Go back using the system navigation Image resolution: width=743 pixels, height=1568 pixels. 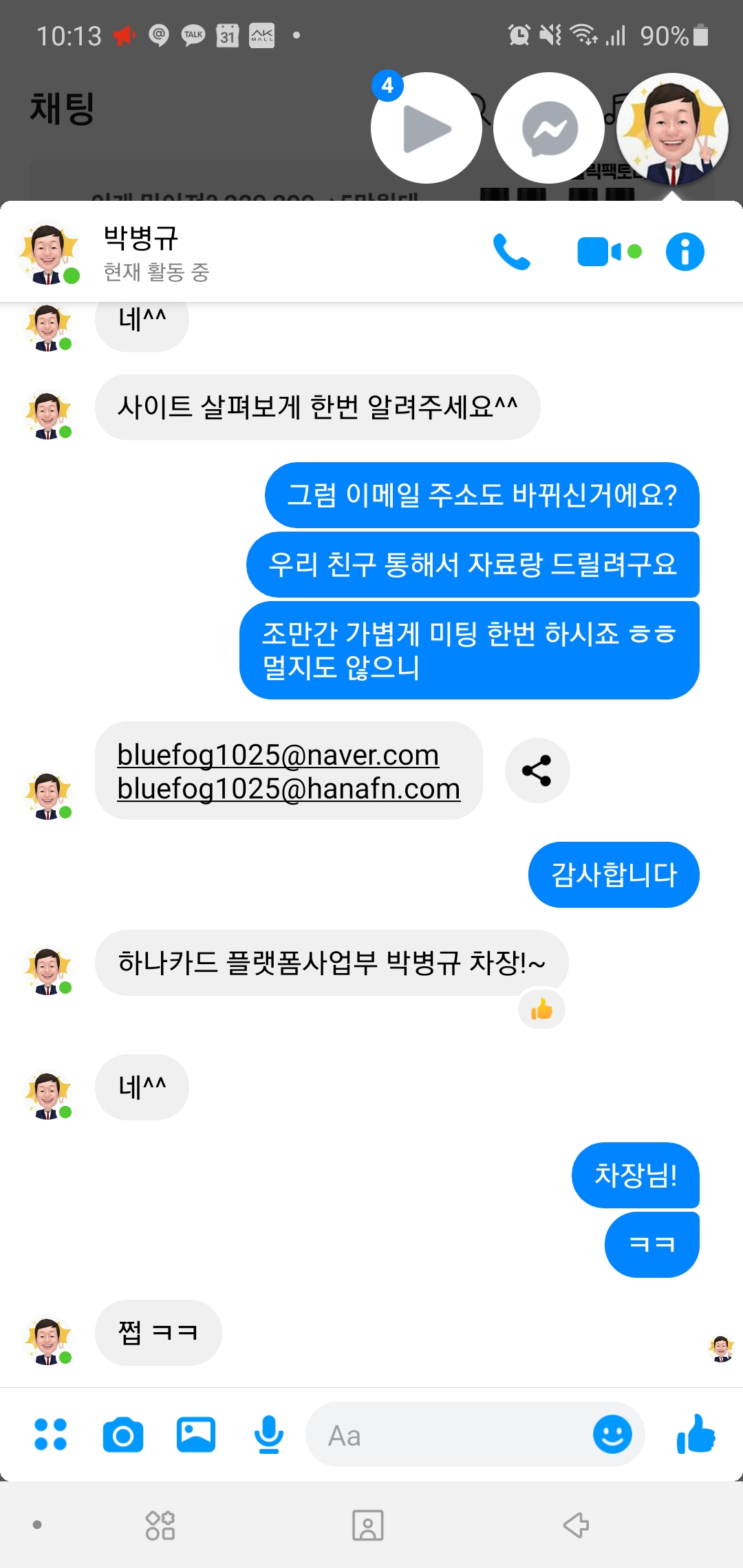click(575, 1525)
